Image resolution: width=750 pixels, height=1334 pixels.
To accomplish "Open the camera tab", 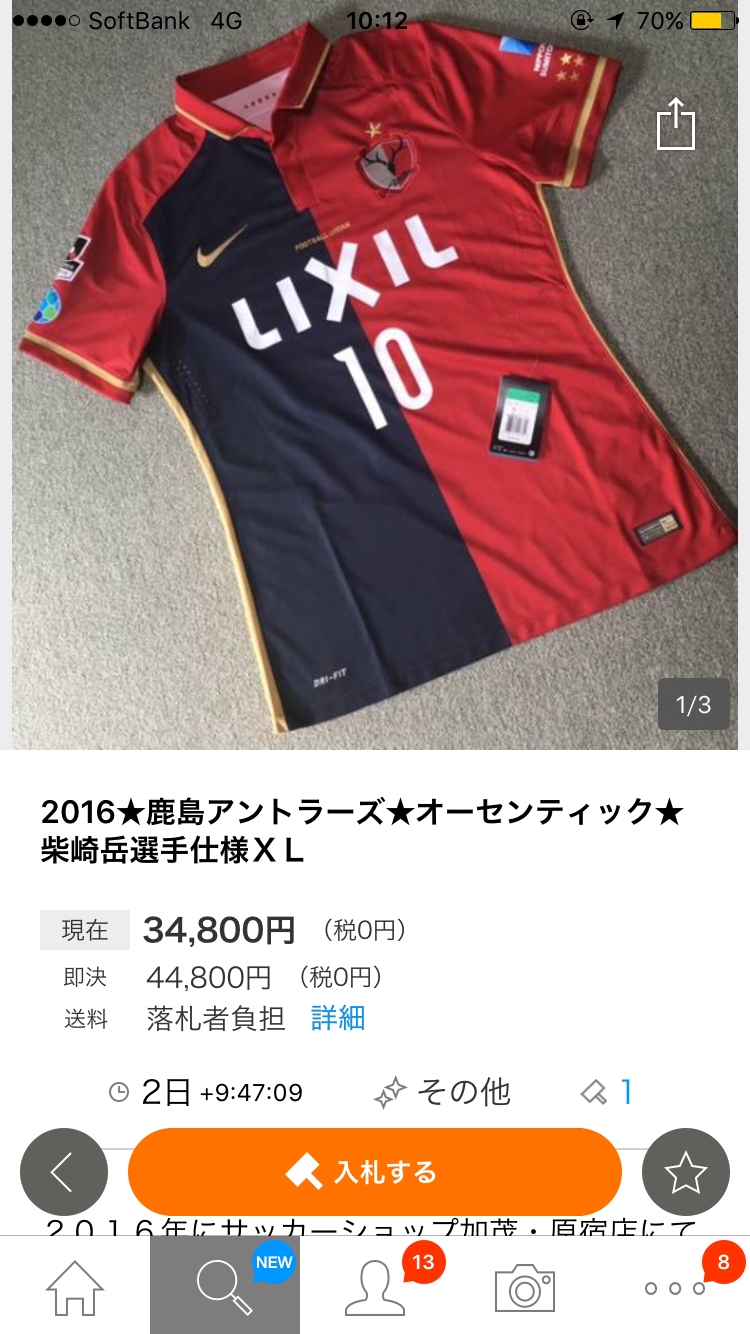I will click(x=525, y=1287).
